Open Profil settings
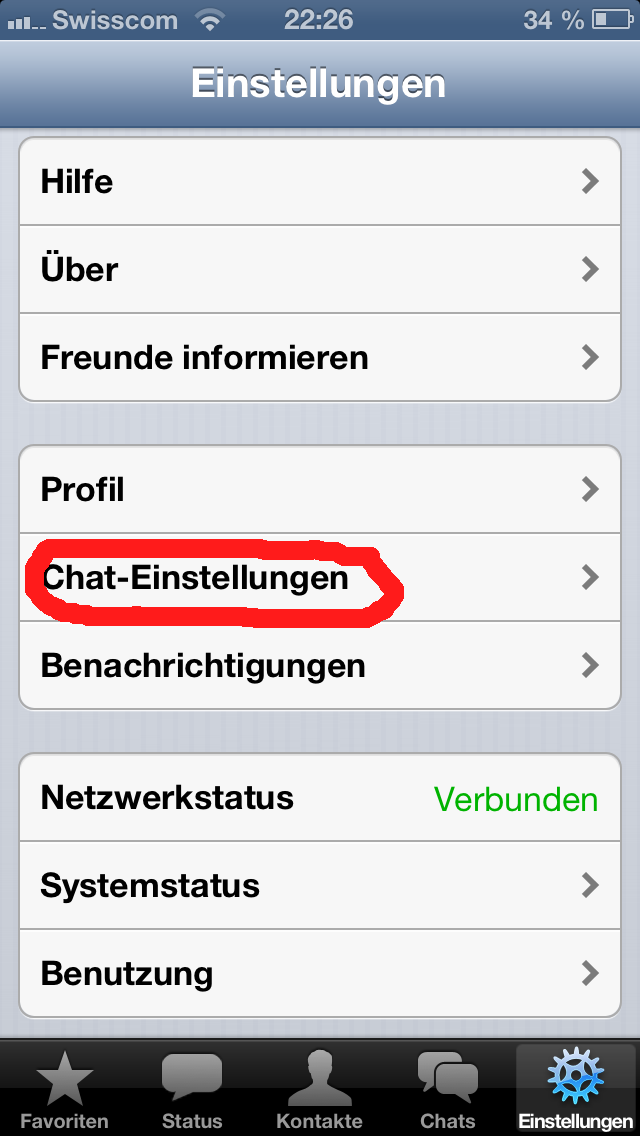 [x=320, y=490]
